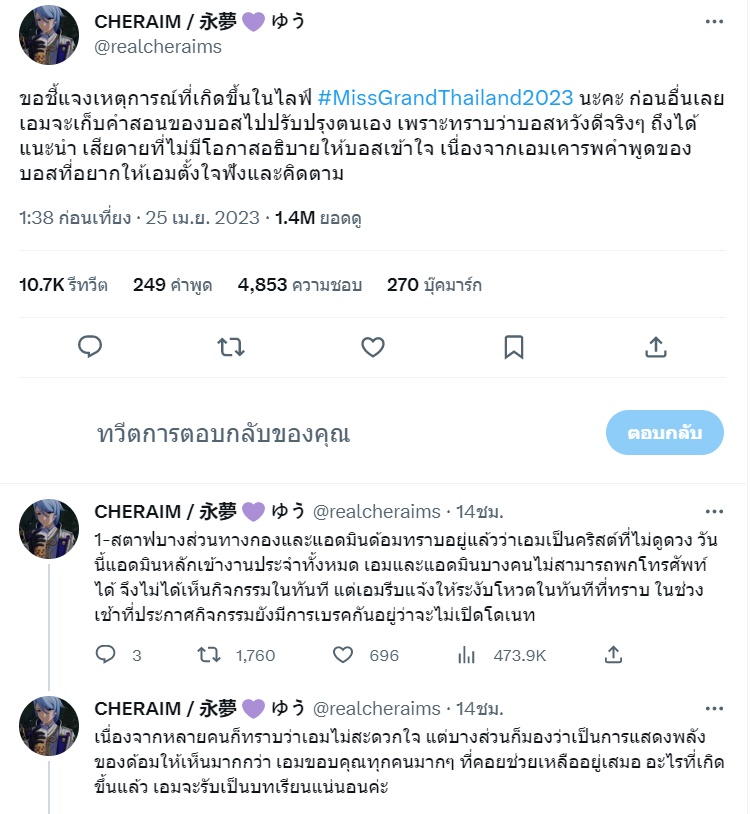The height and width of the screenshot is (814, 750).
Task: View the 10.7K รีทวีต list
Action: click(x=63, y=285)
